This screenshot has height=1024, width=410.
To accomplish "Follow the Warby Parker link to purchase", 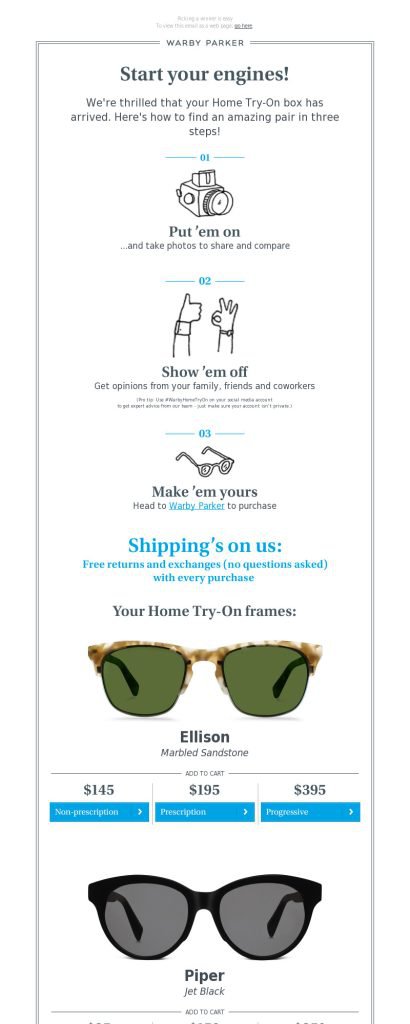I will 197,505.
